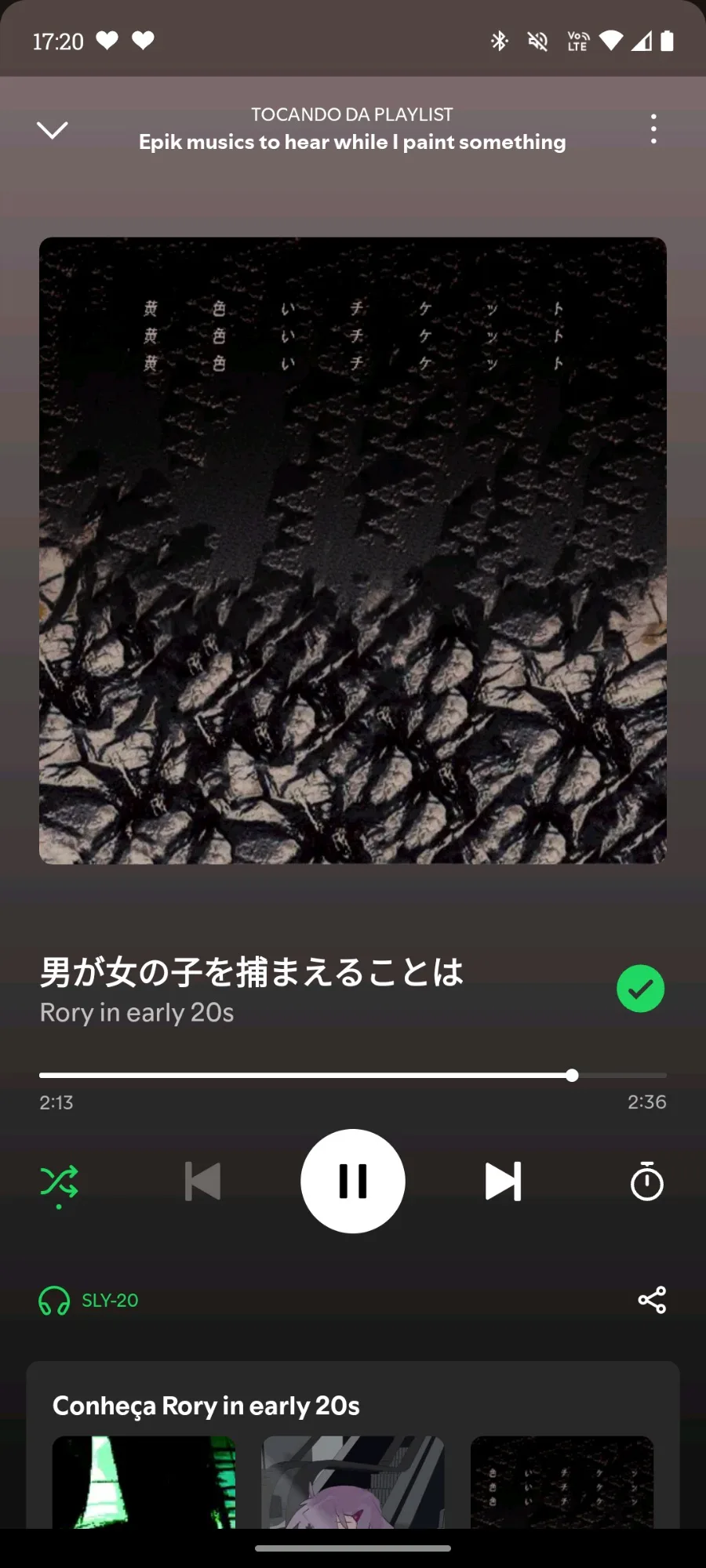This screenshot has width=706, height=1568.
Task: Toggle shuffle mode
Action: tap(59, 1181)
